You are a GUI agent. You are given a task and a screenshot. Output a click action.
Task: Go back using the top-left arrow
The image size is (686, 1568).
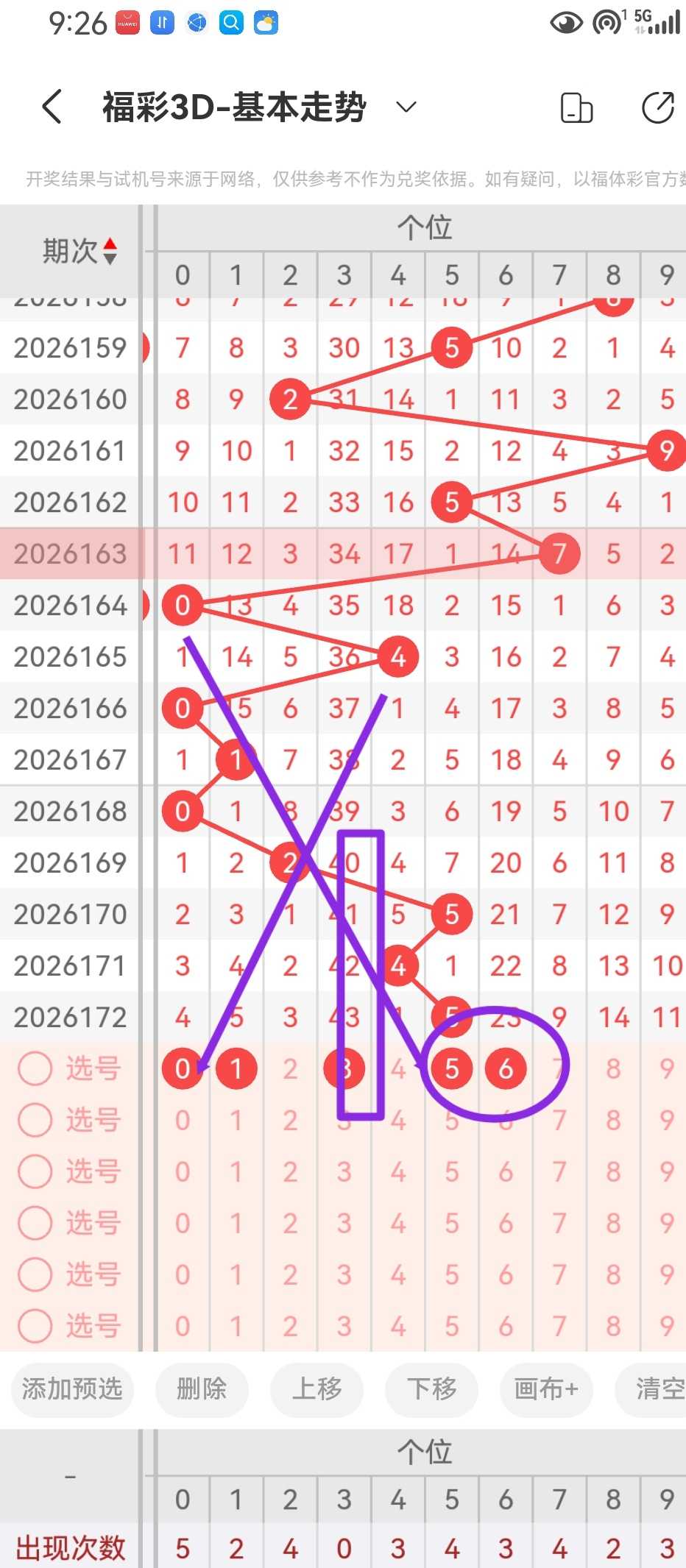click(52, 107)
